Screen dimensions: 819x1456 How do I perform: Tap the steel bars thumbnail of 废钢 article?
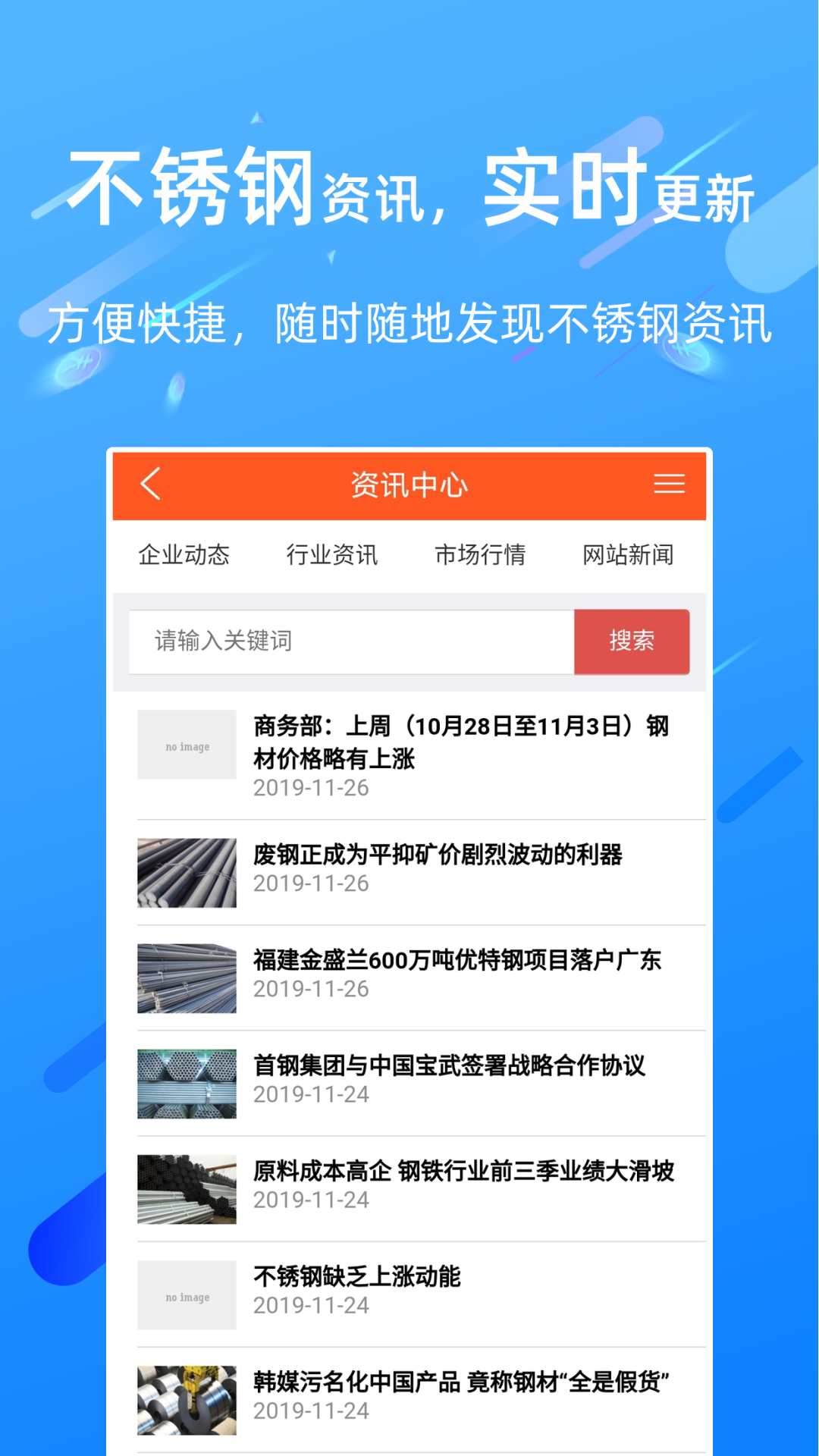[187, 872]
